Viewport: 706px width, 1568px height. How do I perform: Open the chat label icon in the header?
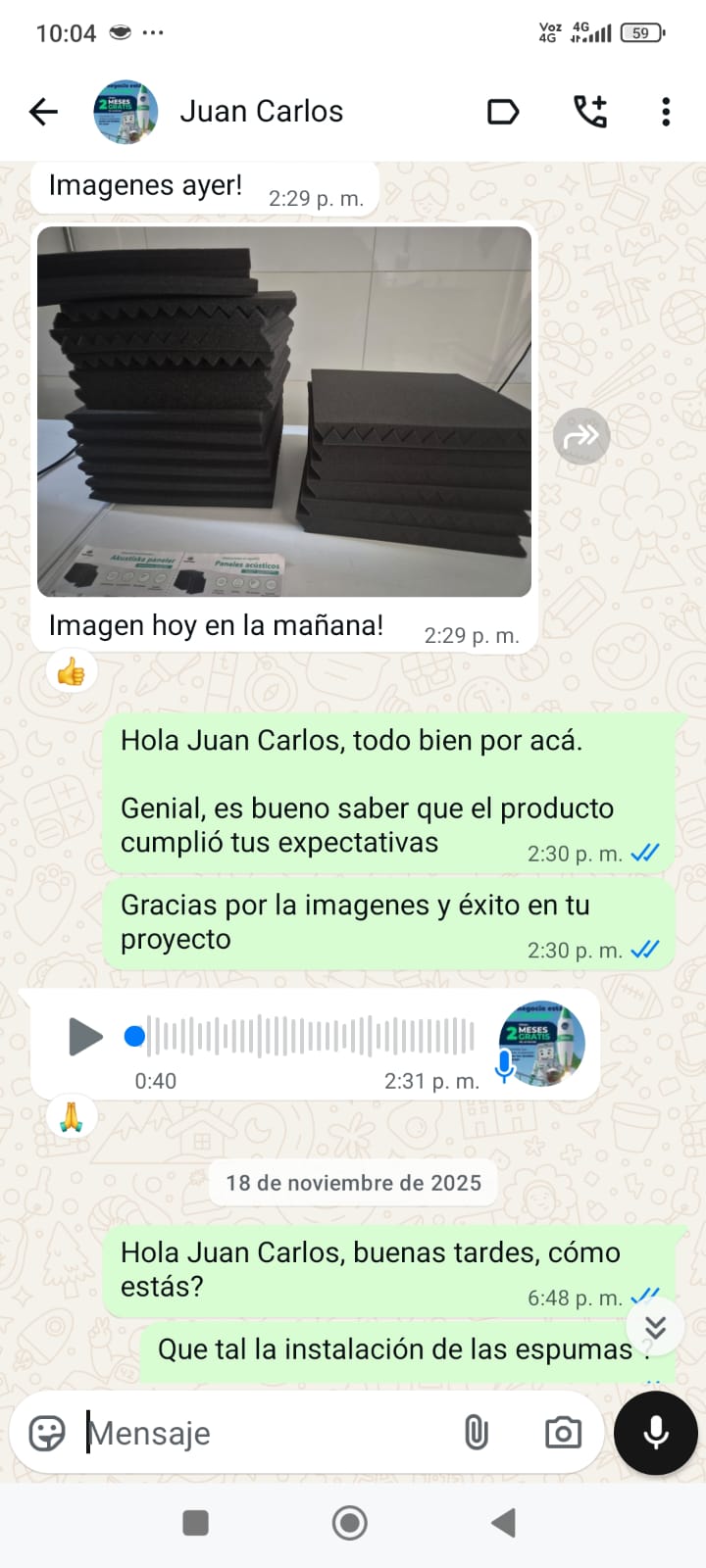coord(503,112)
